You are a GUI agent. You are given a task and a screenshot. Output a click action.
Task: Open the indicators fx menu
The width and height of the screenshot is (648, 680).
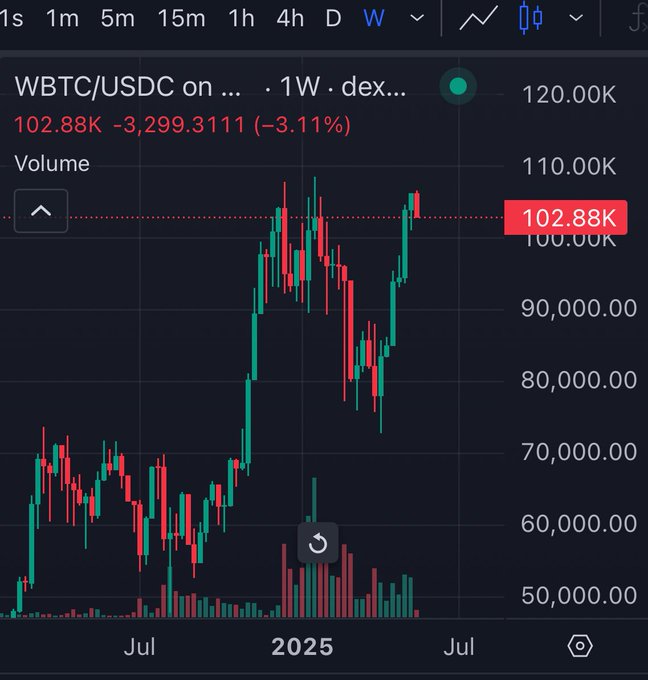pyautogui.click(x=634, y=18)
